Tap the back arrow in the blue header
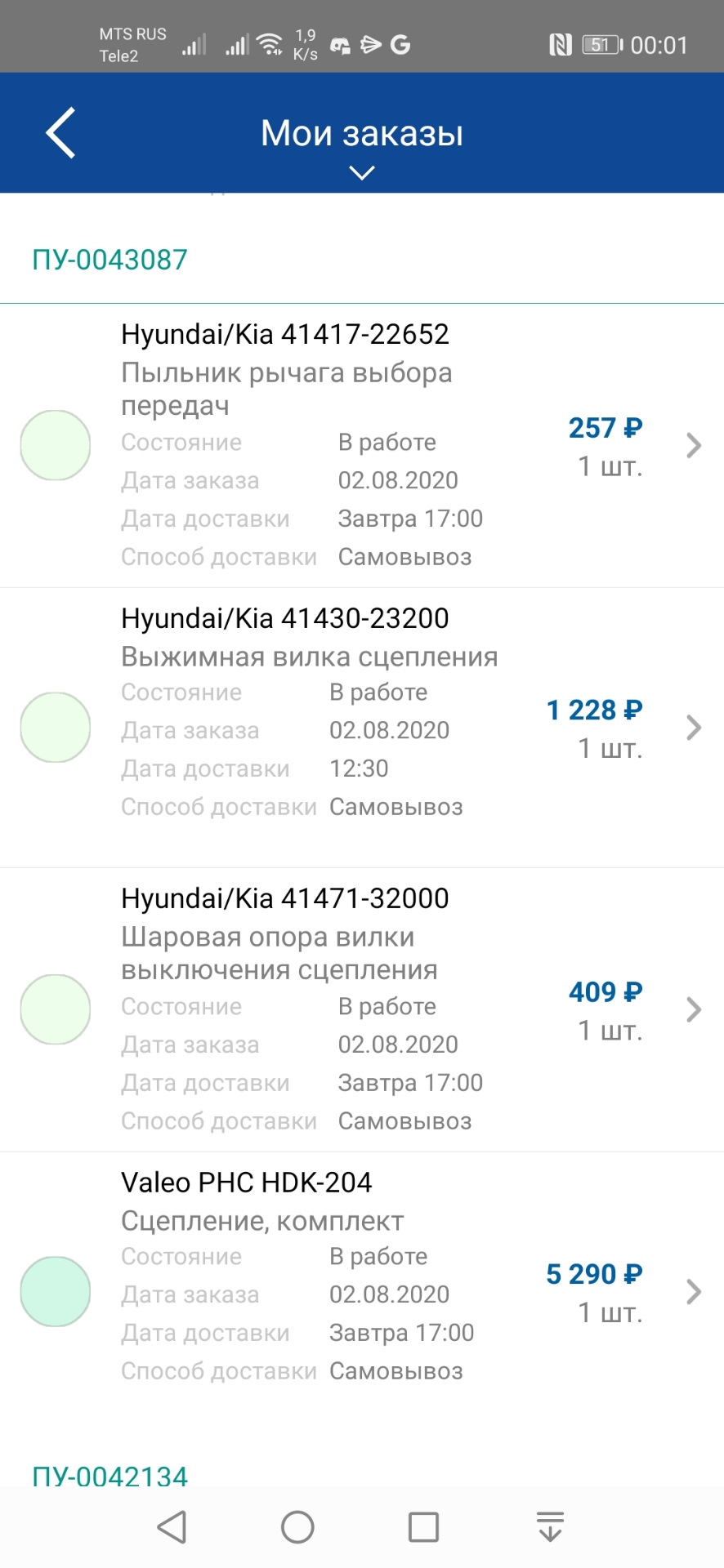The image size is (724, 1568). [x=60, y=131]
